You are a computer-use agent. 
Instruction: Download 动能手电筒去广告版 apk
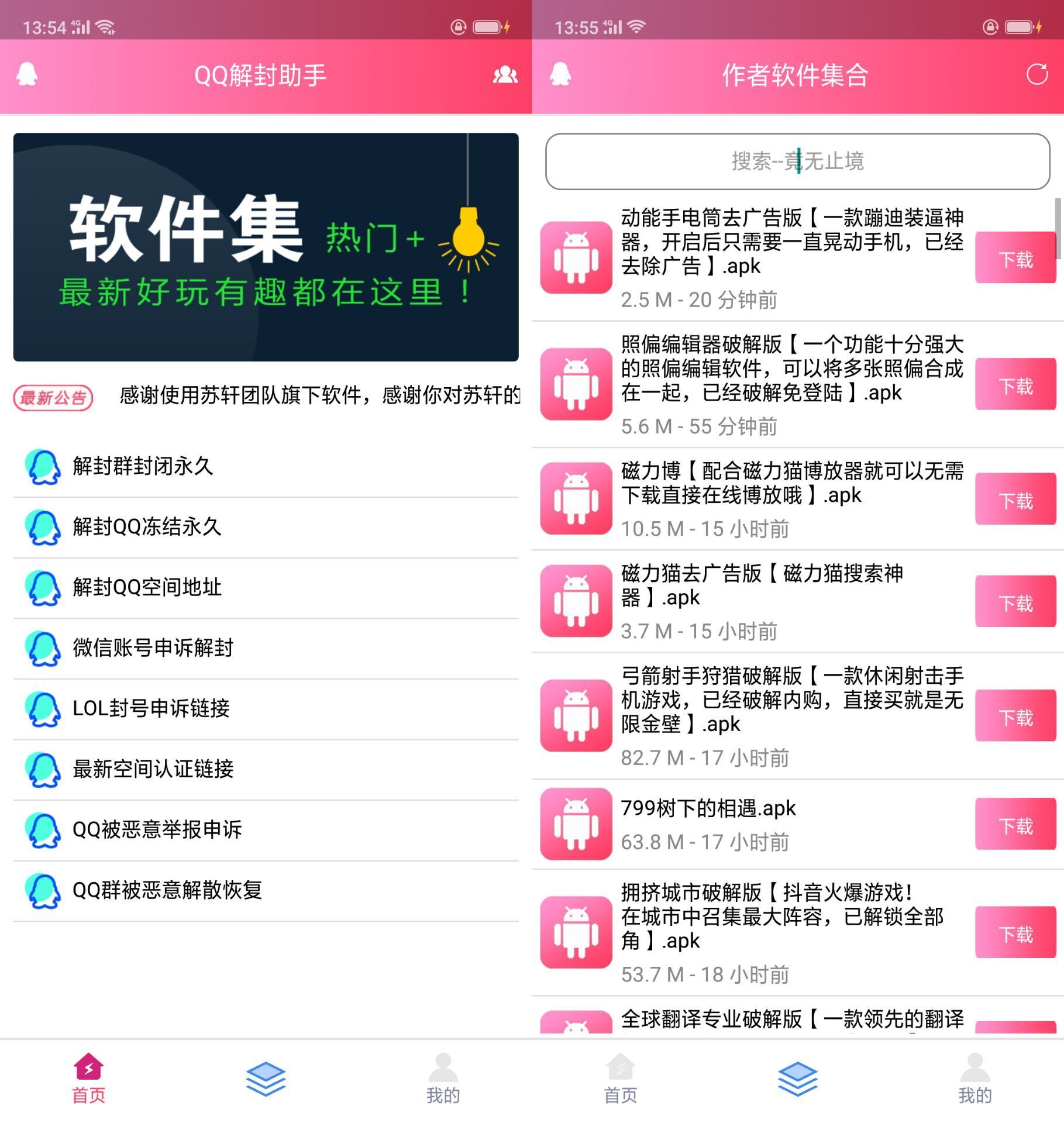(1015, 259)
